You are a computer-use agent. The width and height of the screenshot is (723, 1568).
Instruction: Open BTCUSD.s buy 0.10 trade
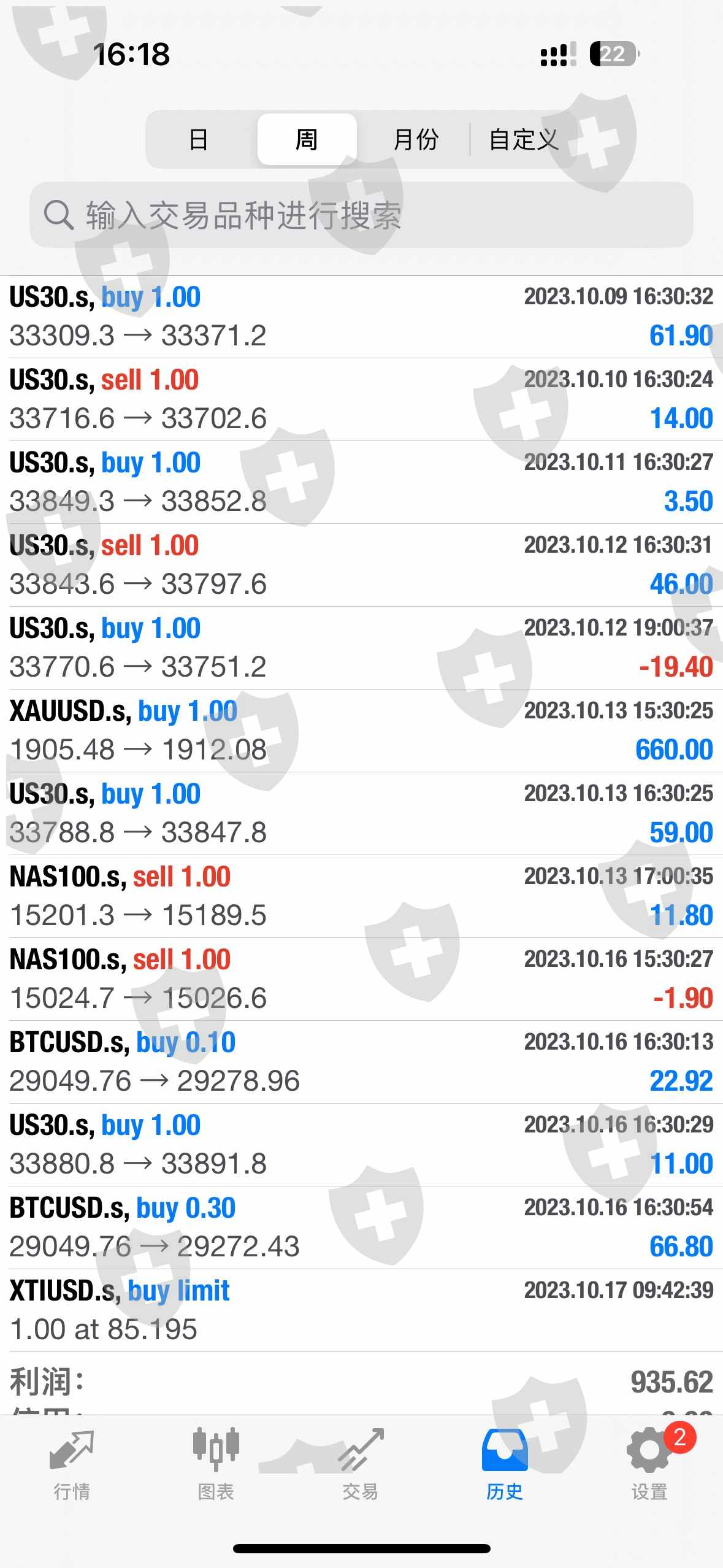tap(361, 1062)
